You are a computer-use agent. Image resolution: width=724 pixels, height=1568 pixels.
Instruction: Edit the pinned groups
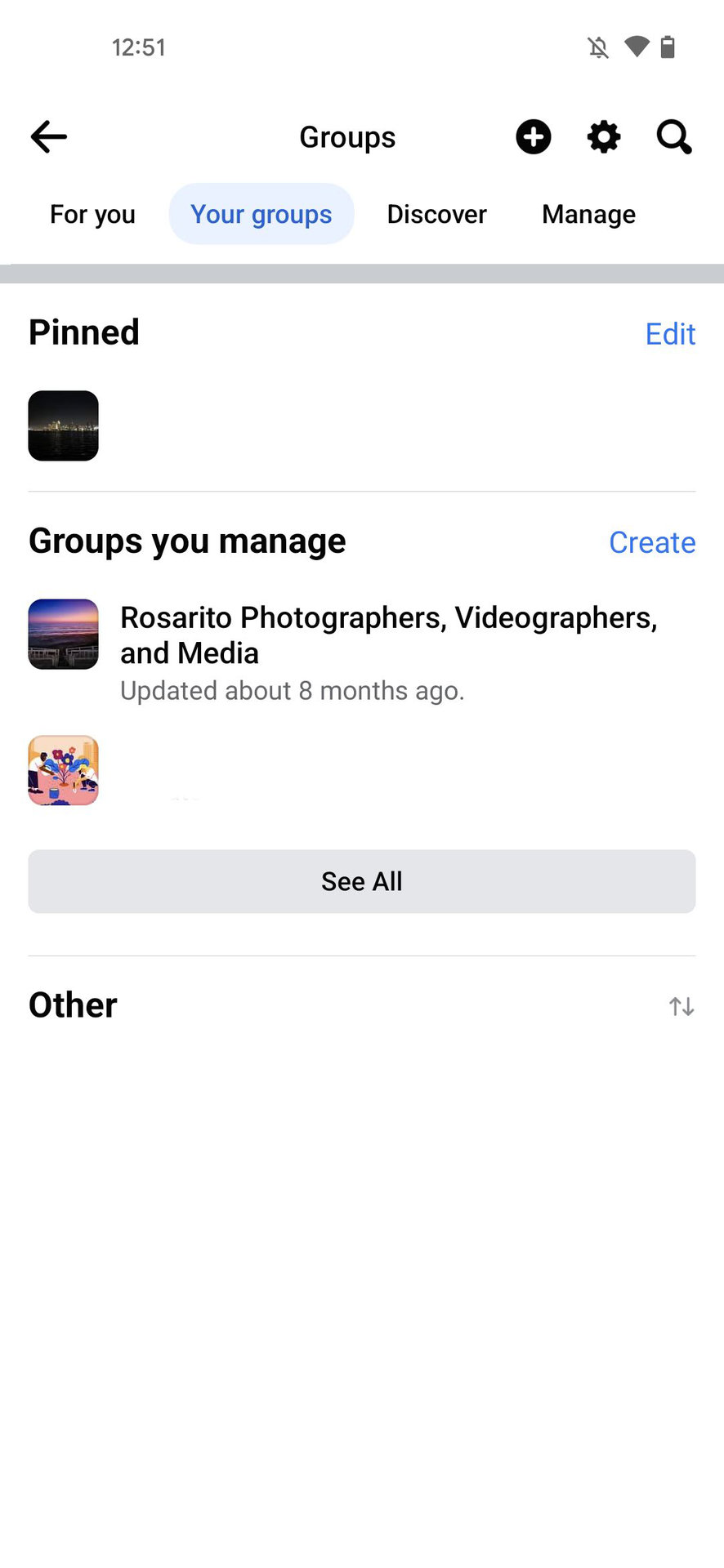(670, 334)
